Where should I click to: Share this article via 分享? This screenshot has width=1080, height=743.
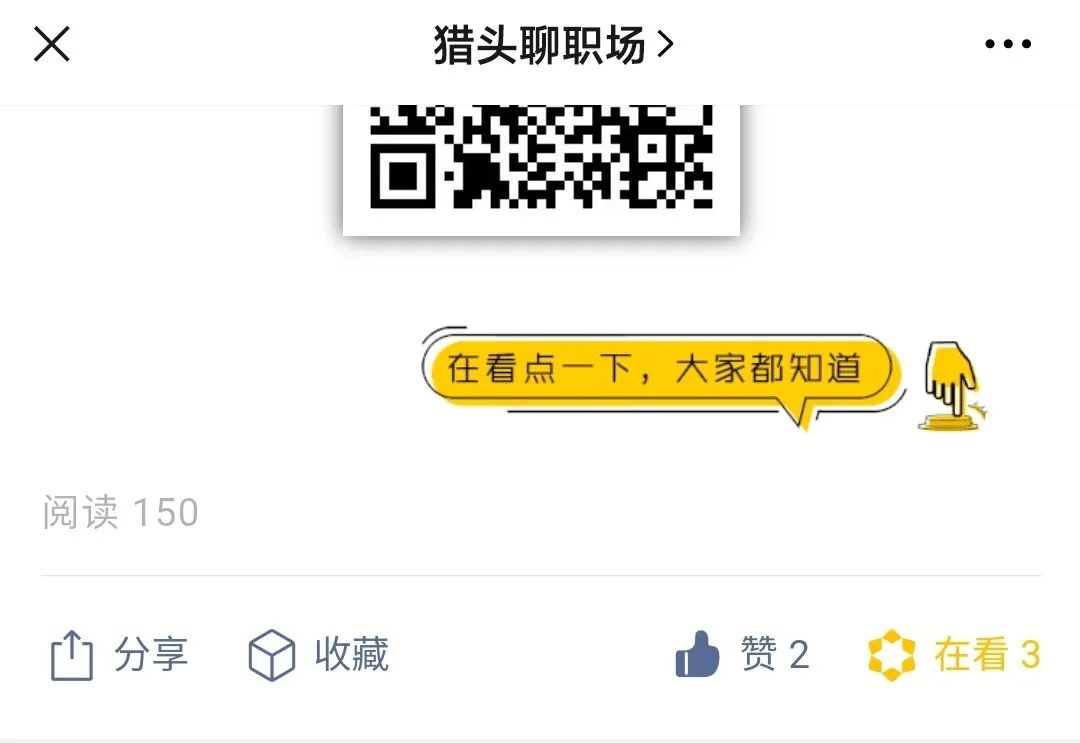[118, 656]
